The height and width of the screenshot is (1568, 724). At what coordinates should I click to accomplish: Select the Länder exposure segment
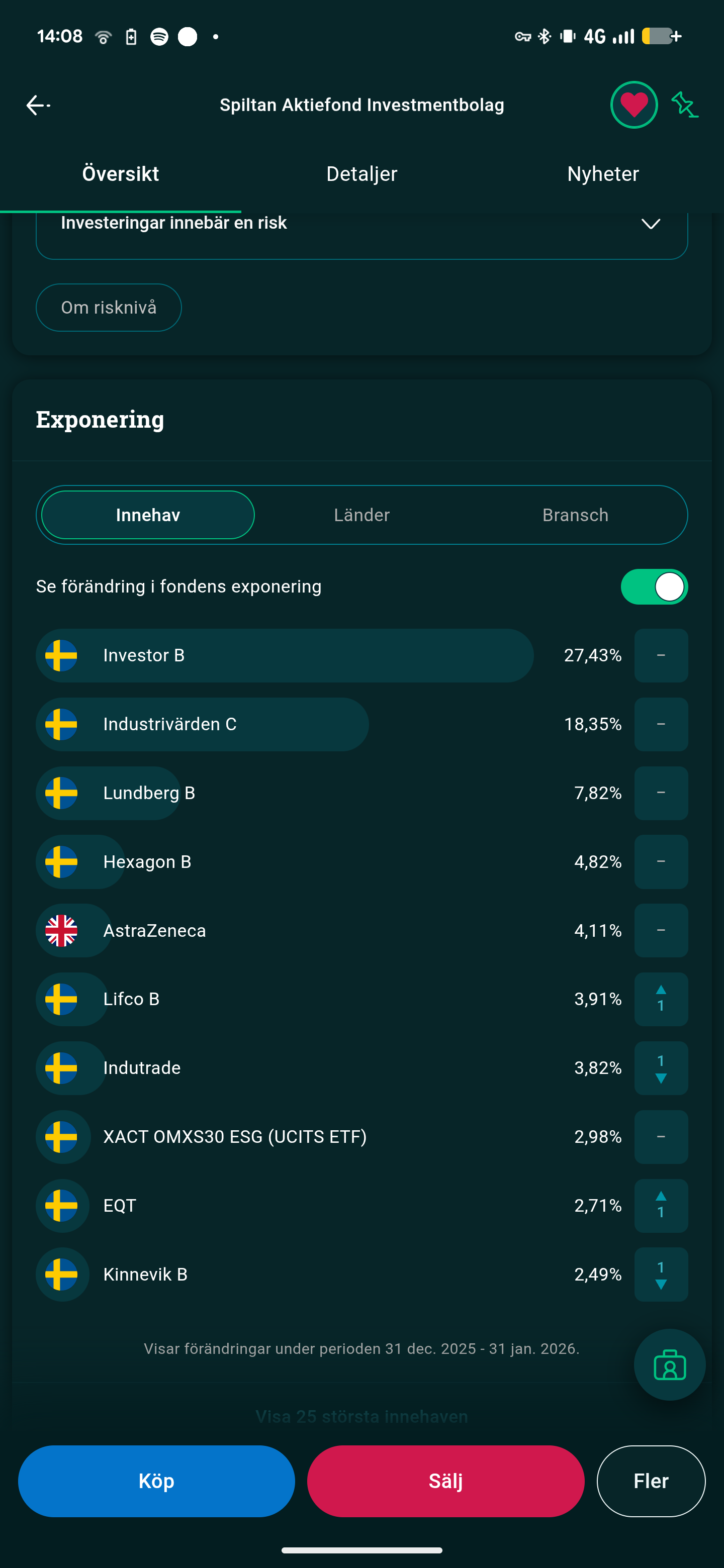[361, 515]
